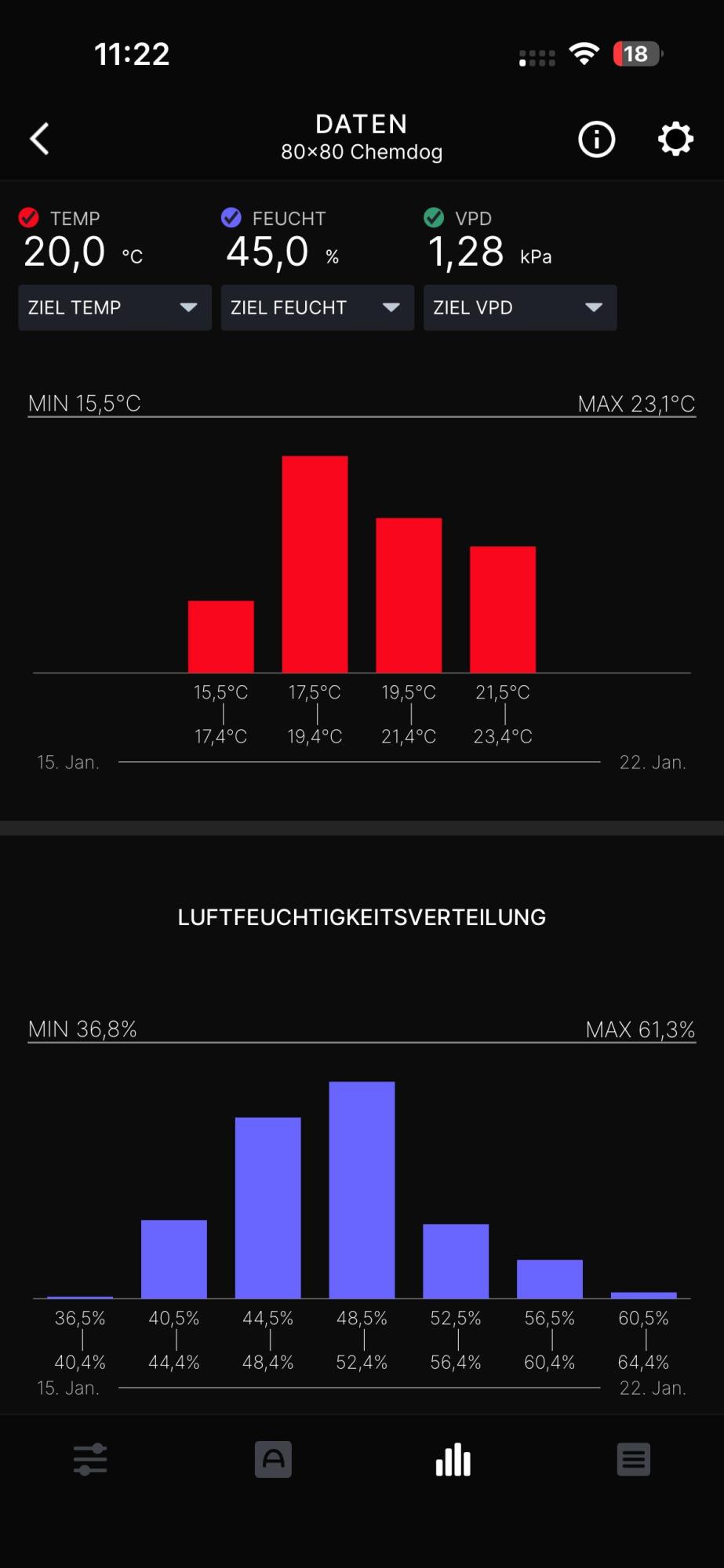The image size is (724, 1568).
Task: Expand the ZIEL VPD dropdown
Action: [519, 307]
